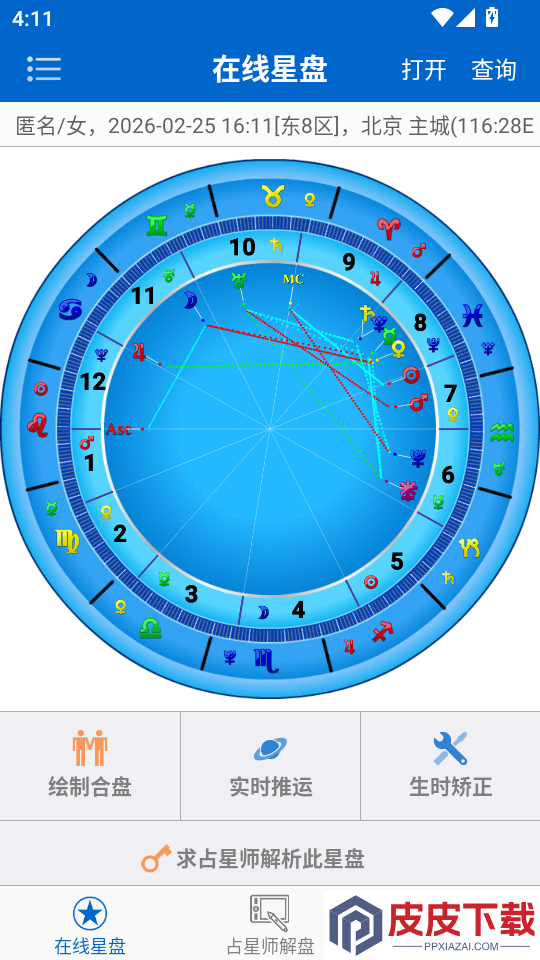This screenshot has width=540, height=960.
Task: Select 实时推运 for real-time transits
Action: (x=271, y=765)
